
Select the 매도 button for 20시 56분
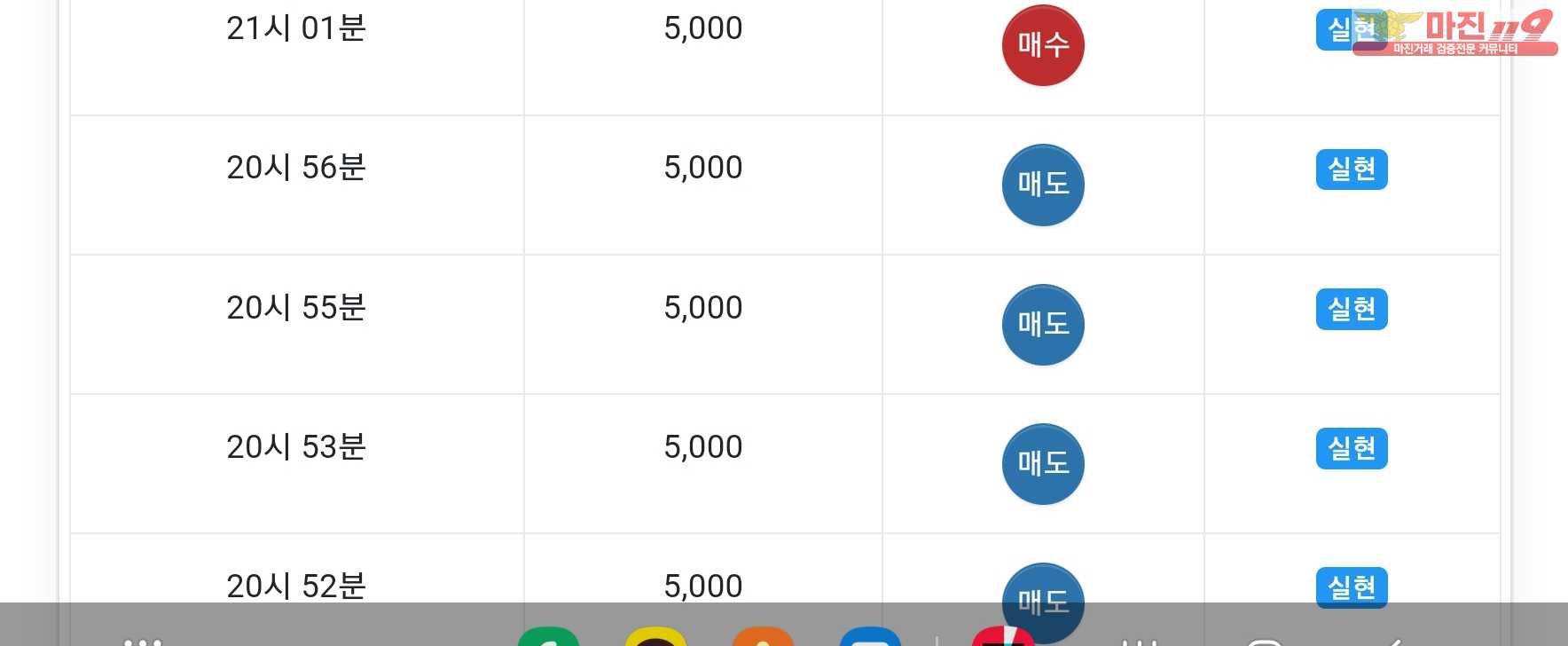(1043, 185)
